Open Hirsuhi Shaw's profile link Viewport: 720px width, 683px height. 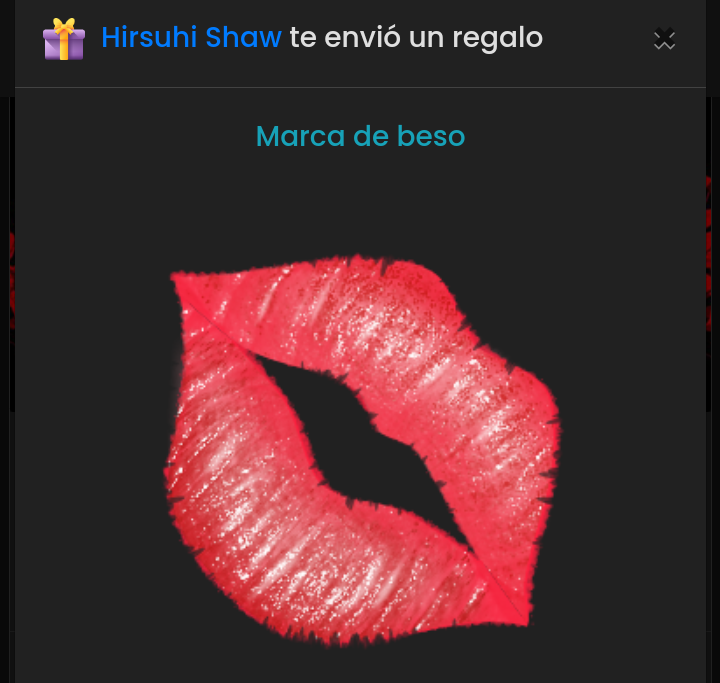191,38
